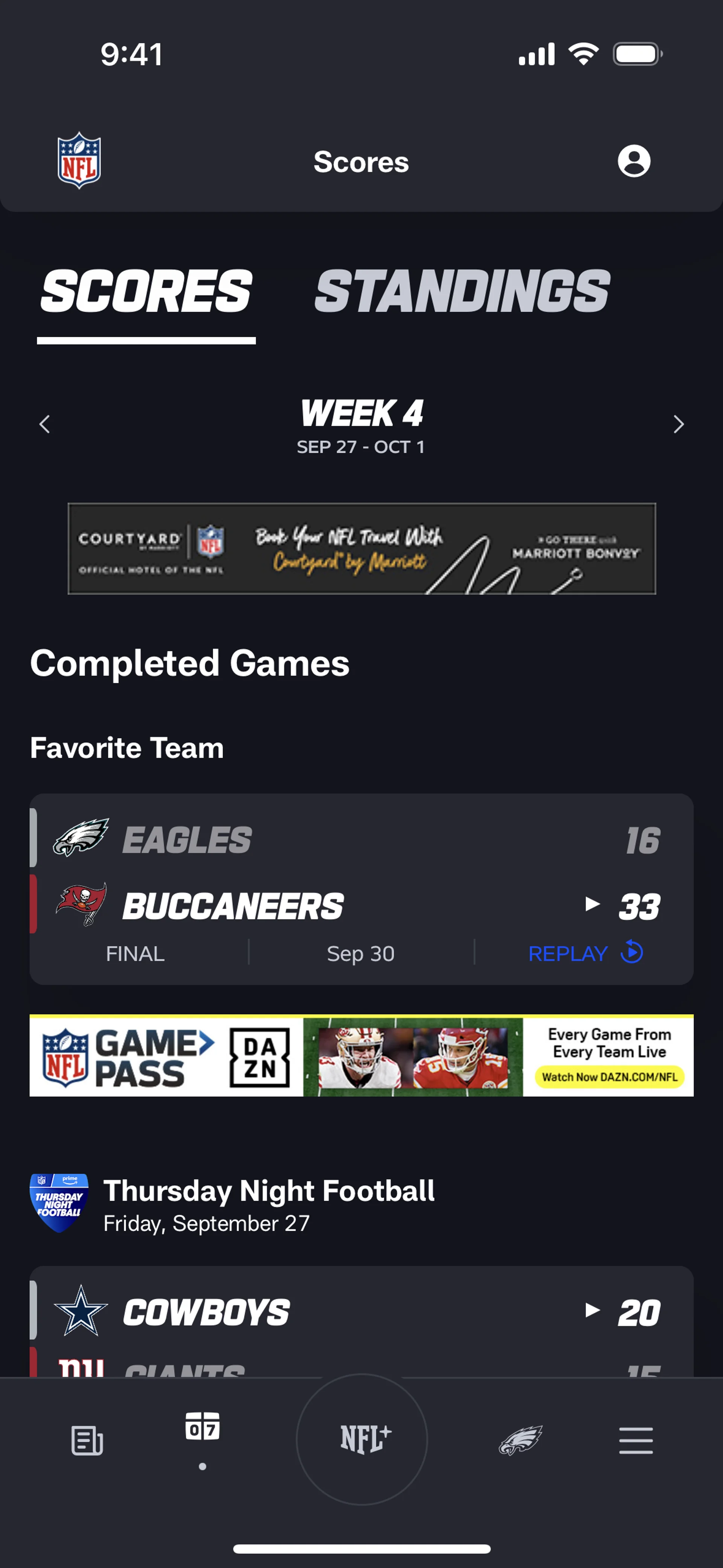Viewport: 723px width, 1568px height.
Task: Open the Courtyard by Marriott banner
Action: pos(361,549)
